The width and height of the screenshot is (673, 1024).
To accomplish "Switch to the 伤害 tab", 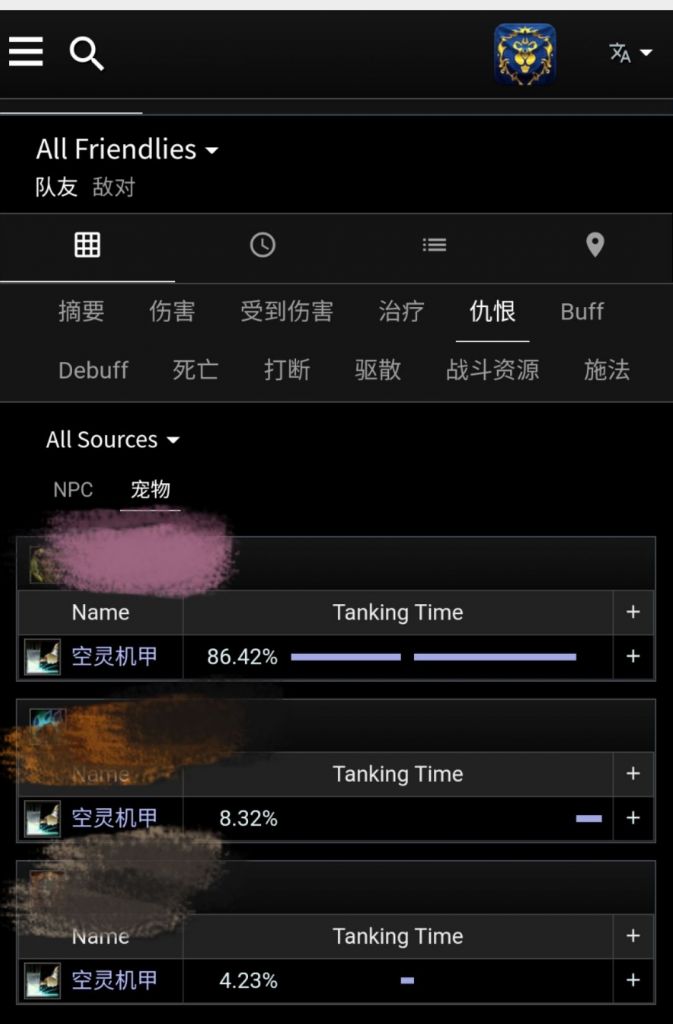I will [172, 312].
